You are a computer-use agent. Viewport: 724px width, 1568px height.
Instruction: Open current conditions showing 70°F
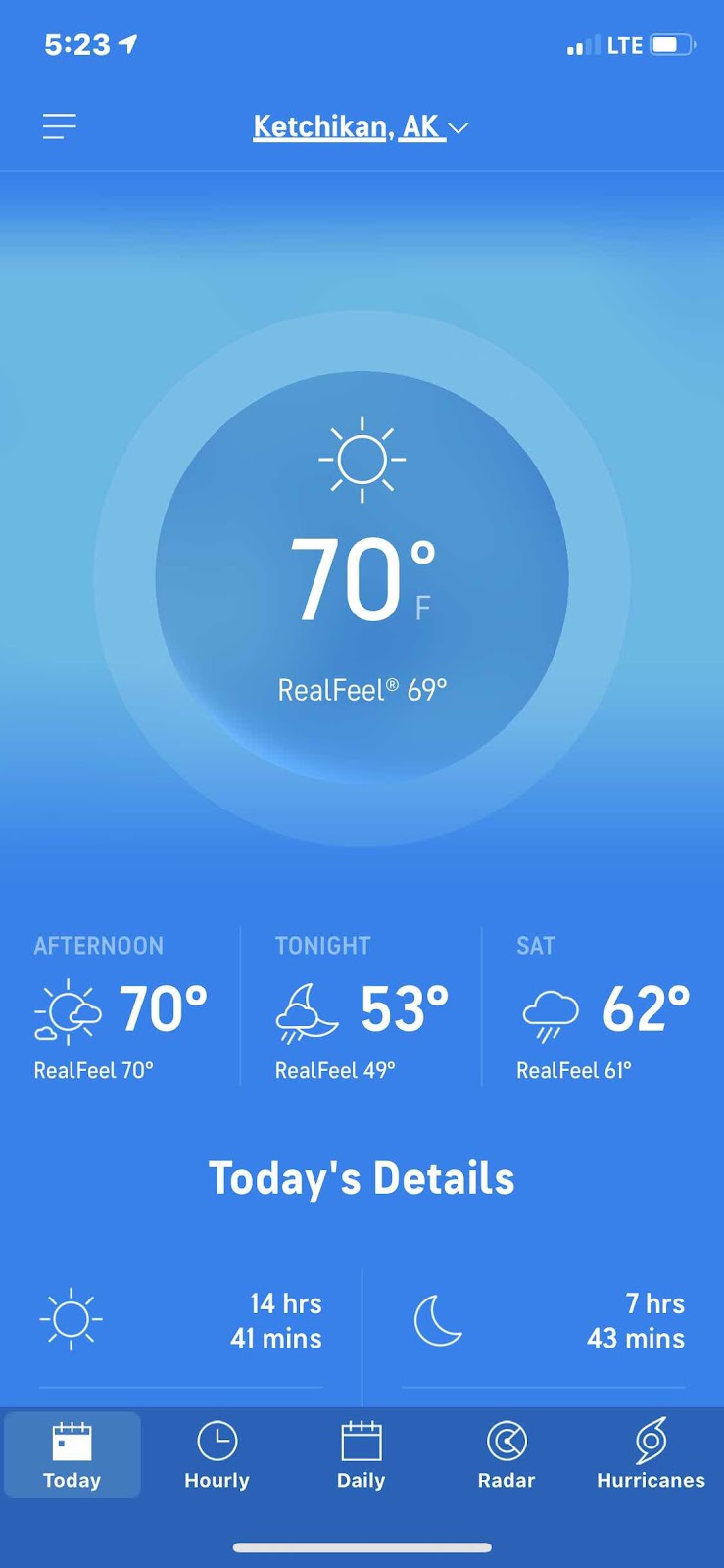coord(362,577)
